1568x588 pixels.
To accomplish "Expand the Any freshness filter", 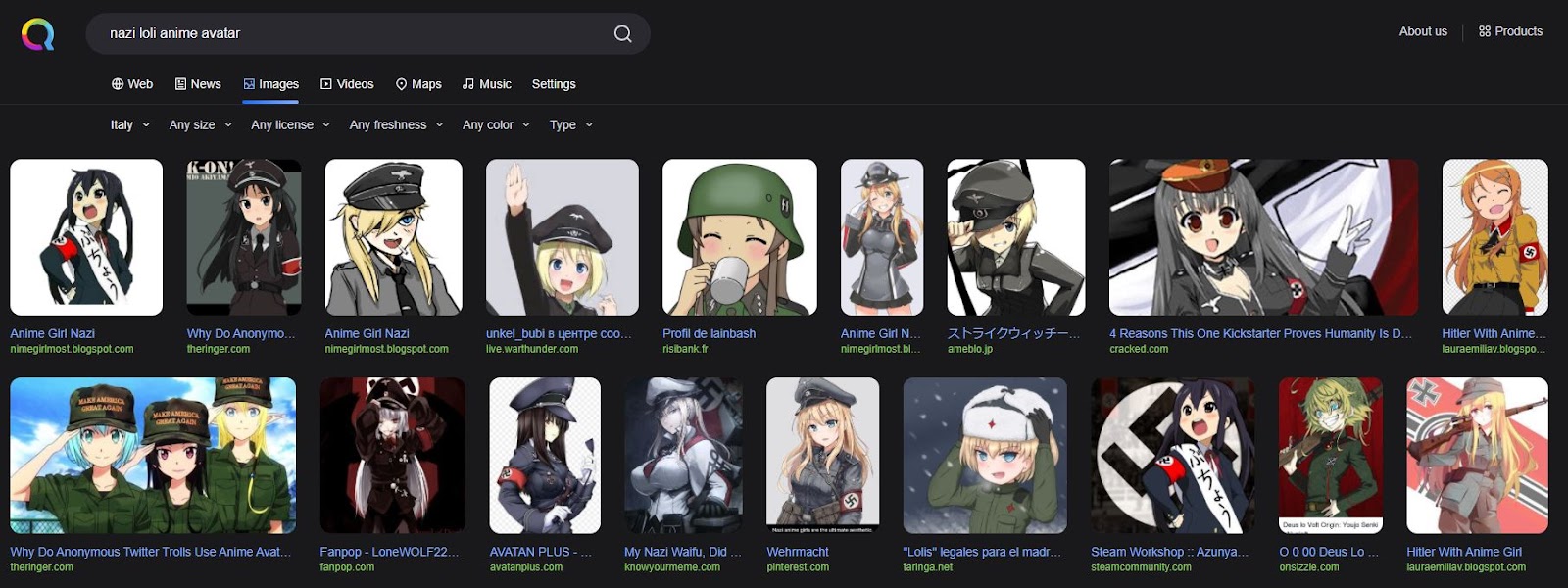I will click(x=396, y=125).
